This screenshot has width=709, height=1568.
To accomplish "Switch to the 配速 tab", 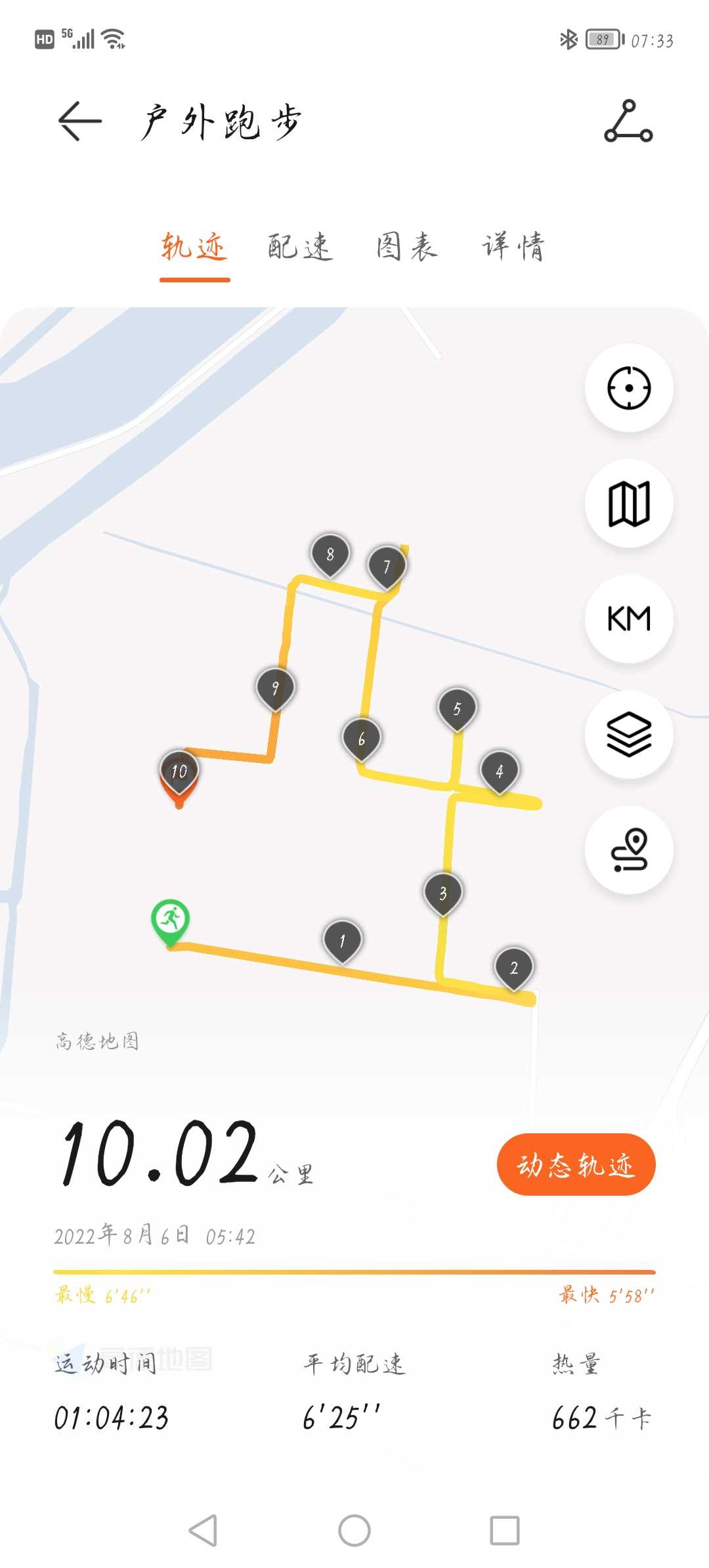I will click(x=300, y=247).
